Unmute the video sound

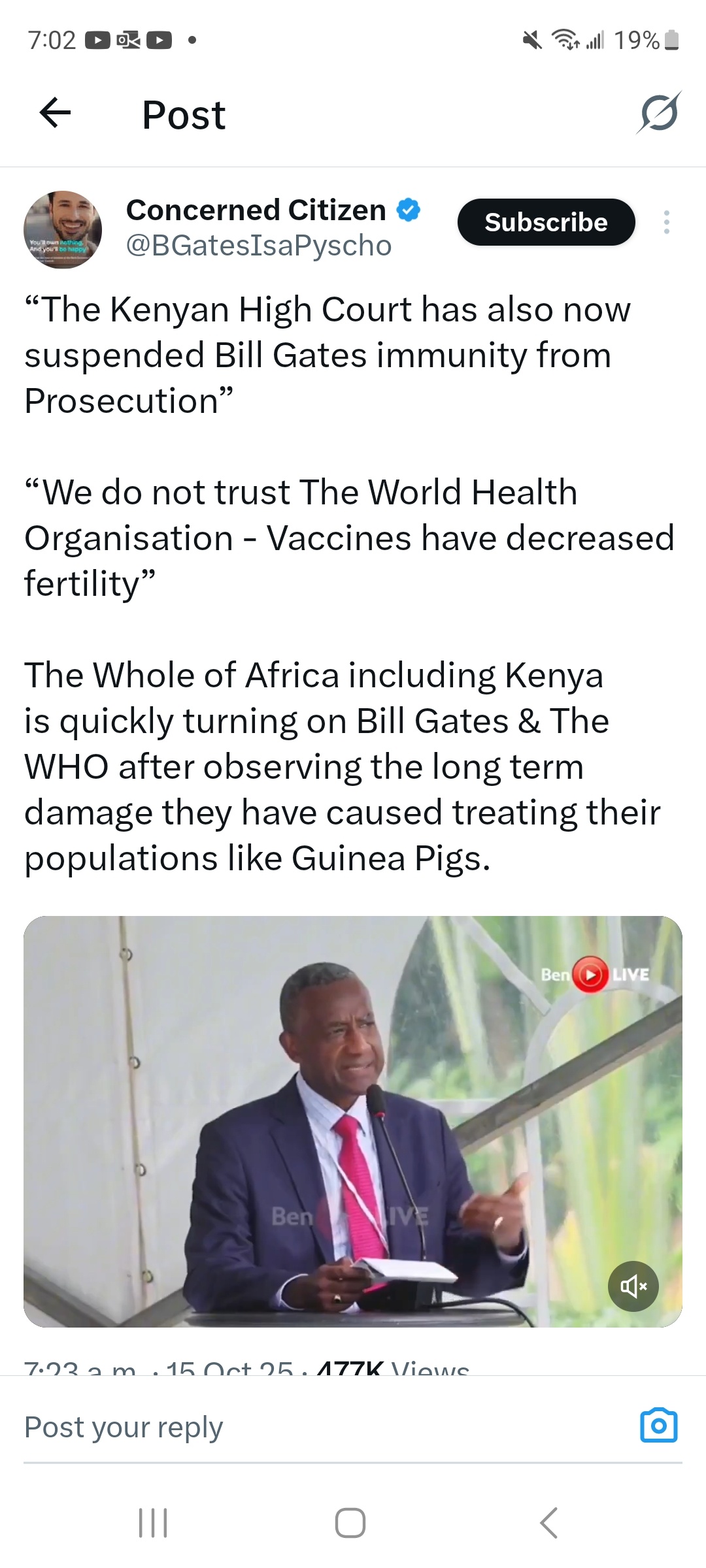click(x=633, y=1286)
